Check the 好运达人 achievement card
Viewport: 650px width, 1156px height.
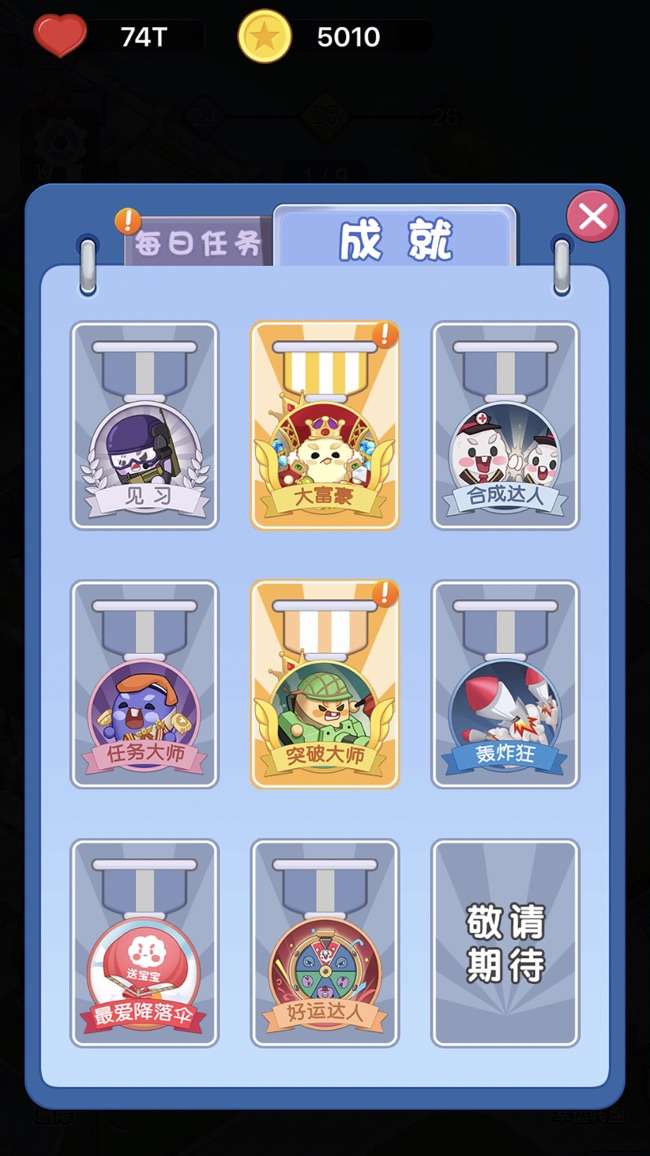pyautogui.click(x=325, y=943)
